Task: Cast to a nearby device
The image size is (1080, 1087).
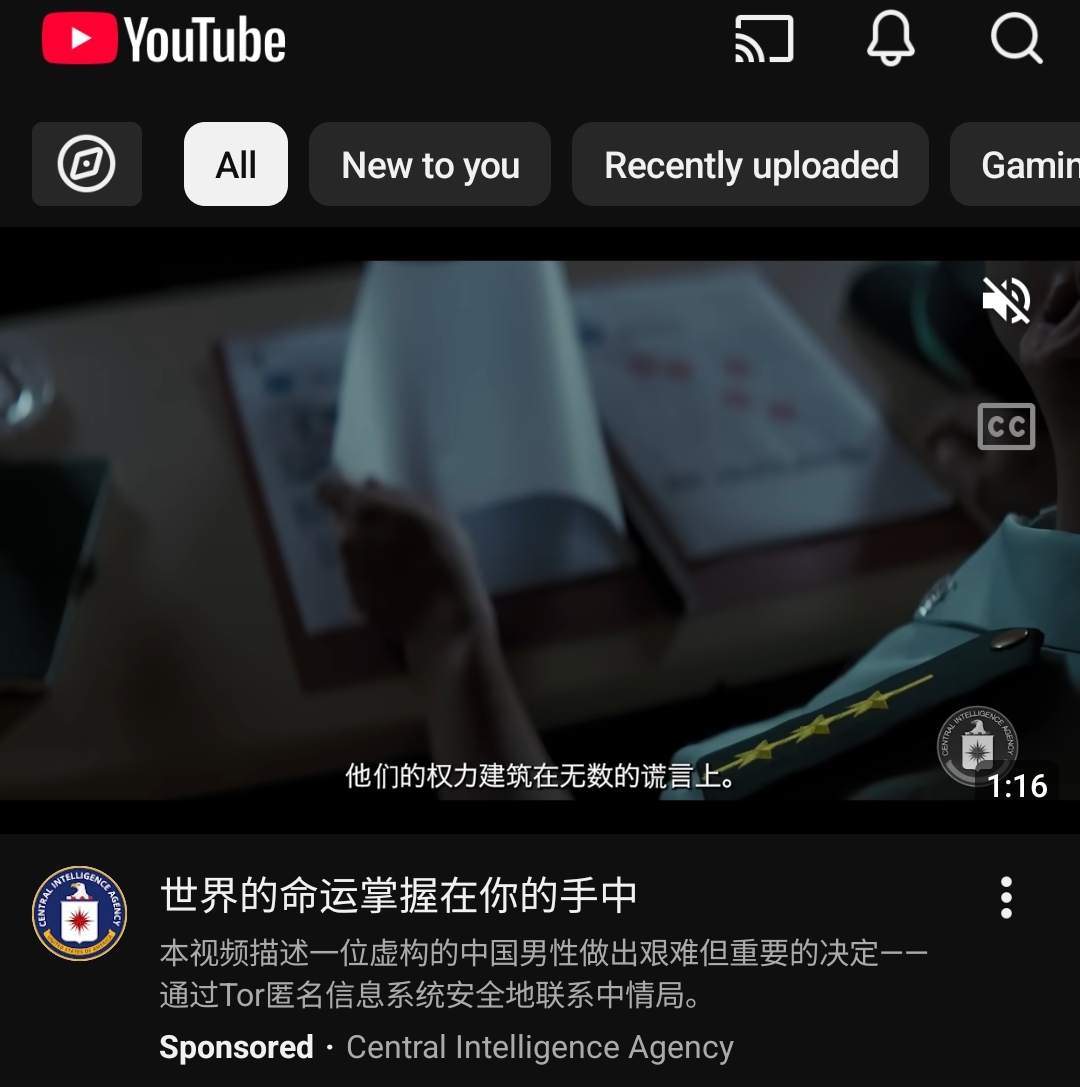Action: (764, 40)
